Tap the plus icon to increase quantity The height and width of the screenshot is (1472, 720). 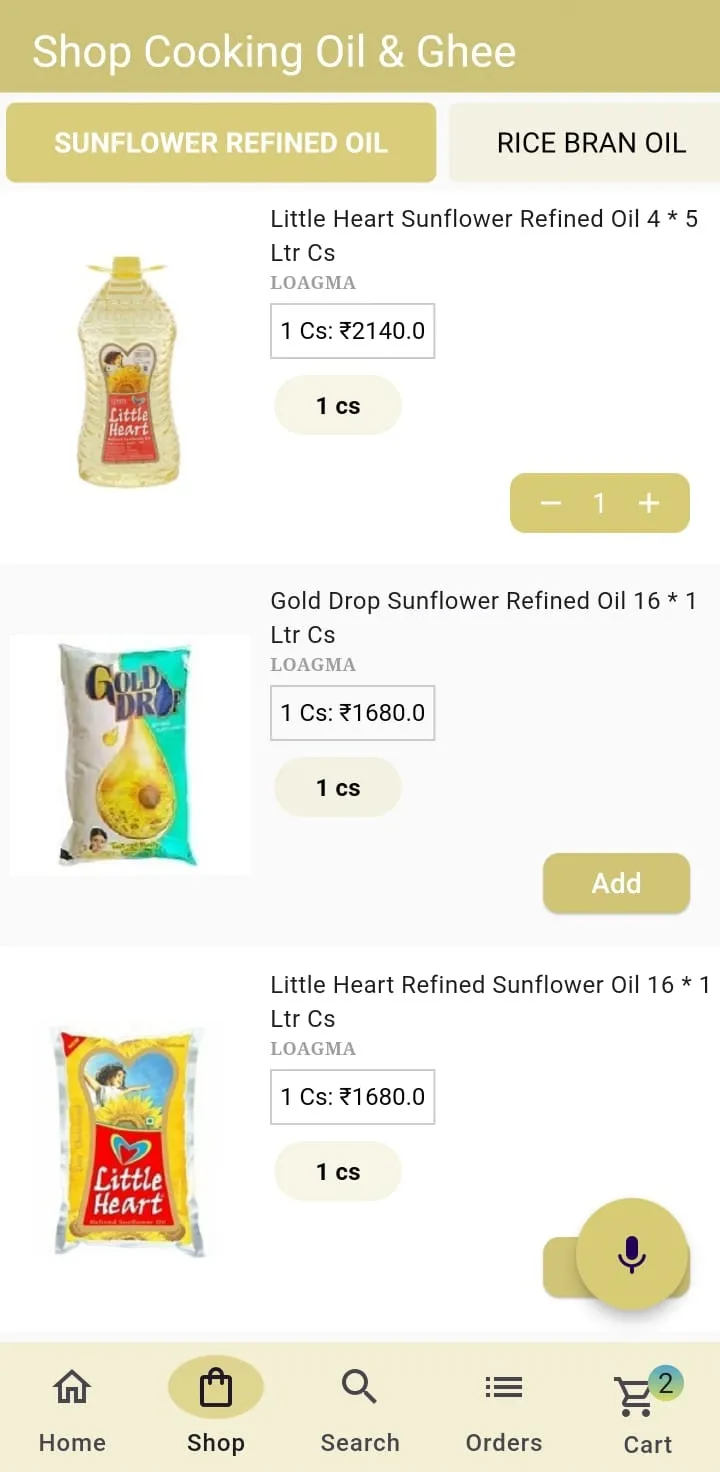point(650,503)
